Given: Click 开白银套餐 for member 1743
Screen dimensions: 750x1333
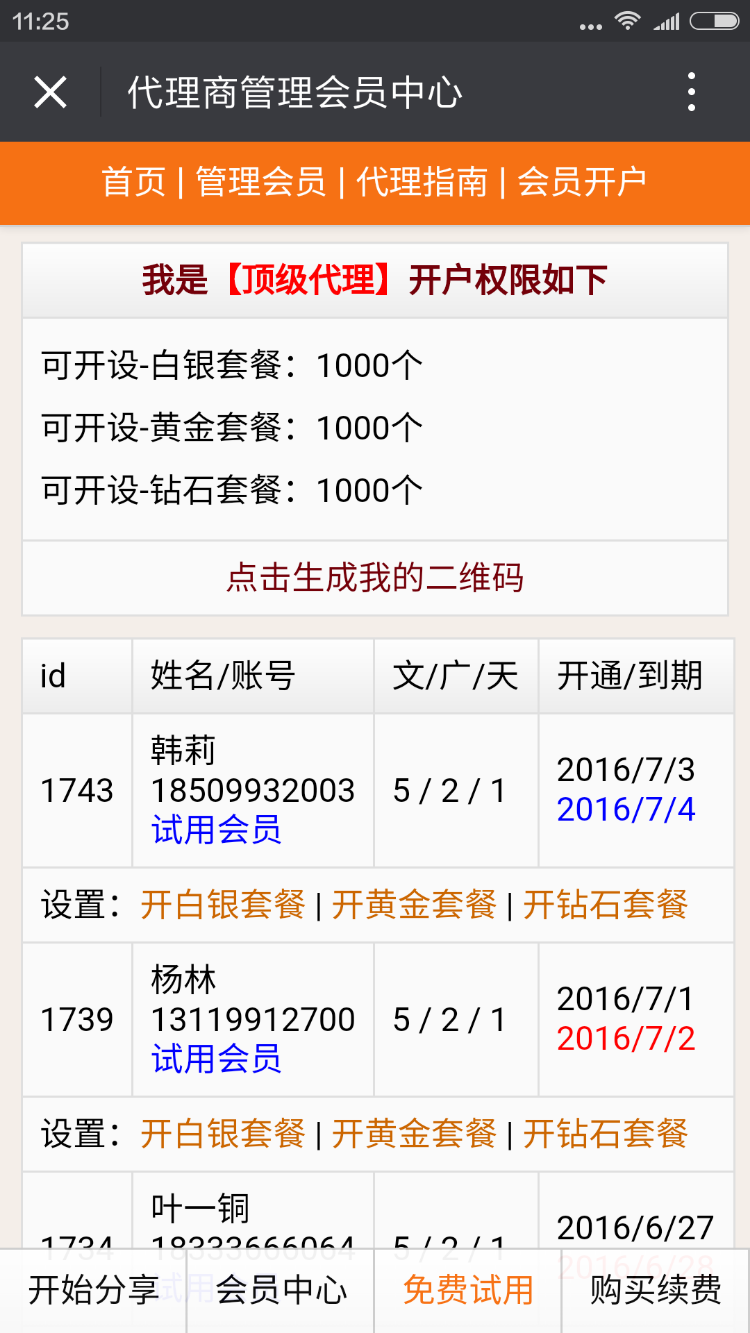Looking at the screenshot, I should (221, 903).
